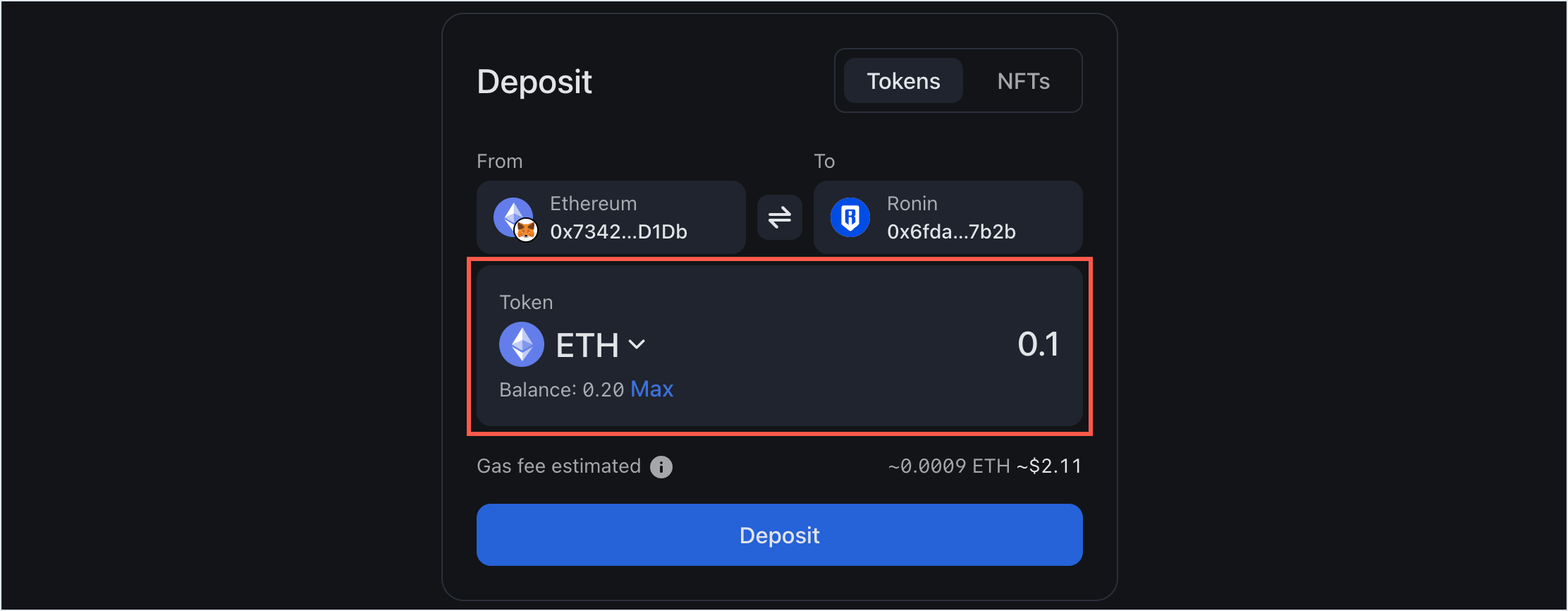
Task: Tap Max to use full balance
Action: pyautogui.click(x=651, y=389)
